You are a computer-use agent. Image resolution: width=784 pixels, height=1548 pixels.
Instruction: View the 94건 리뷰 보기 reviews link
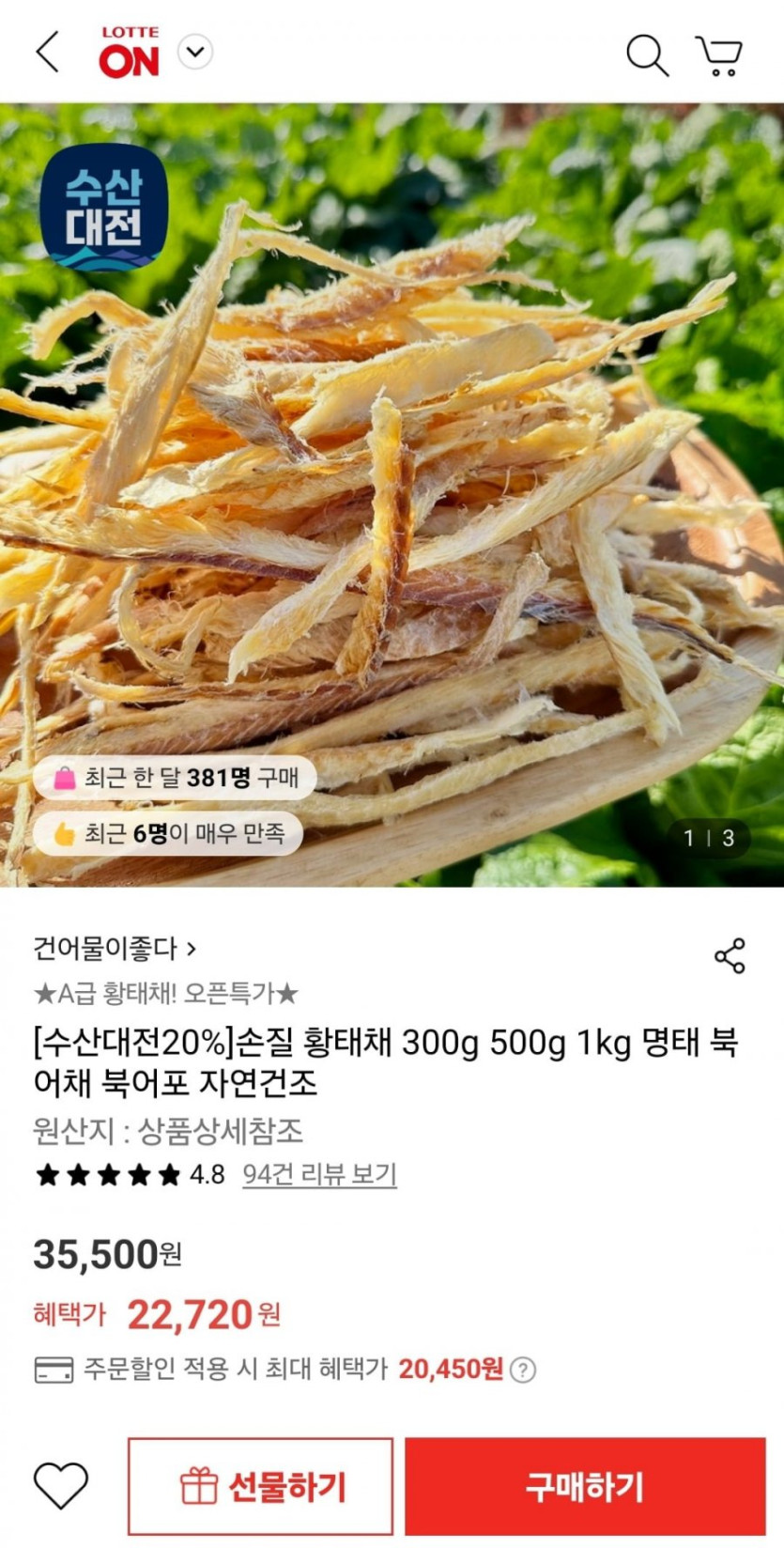coord(319,1174)
